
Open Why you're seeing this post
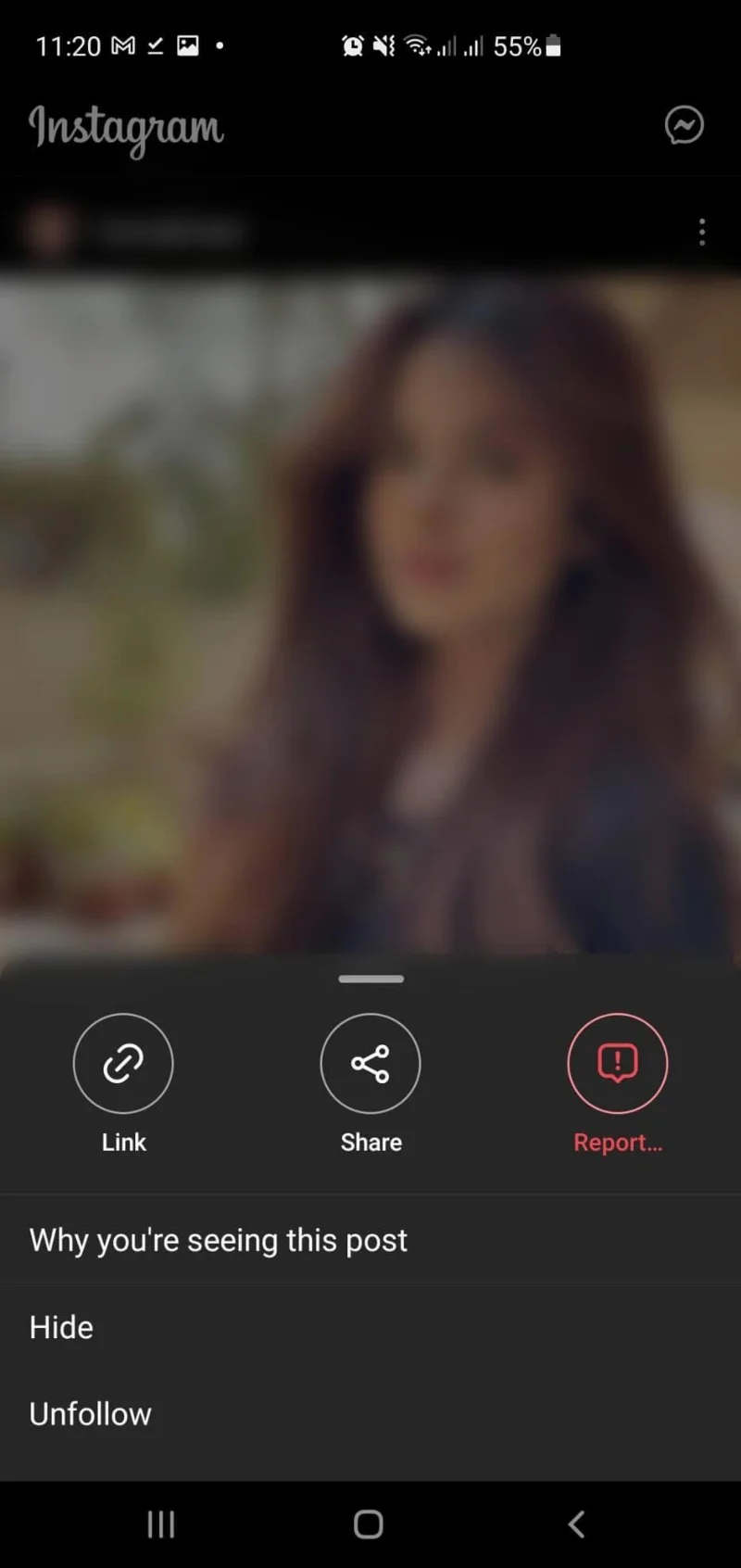[x=219, y=1240]
